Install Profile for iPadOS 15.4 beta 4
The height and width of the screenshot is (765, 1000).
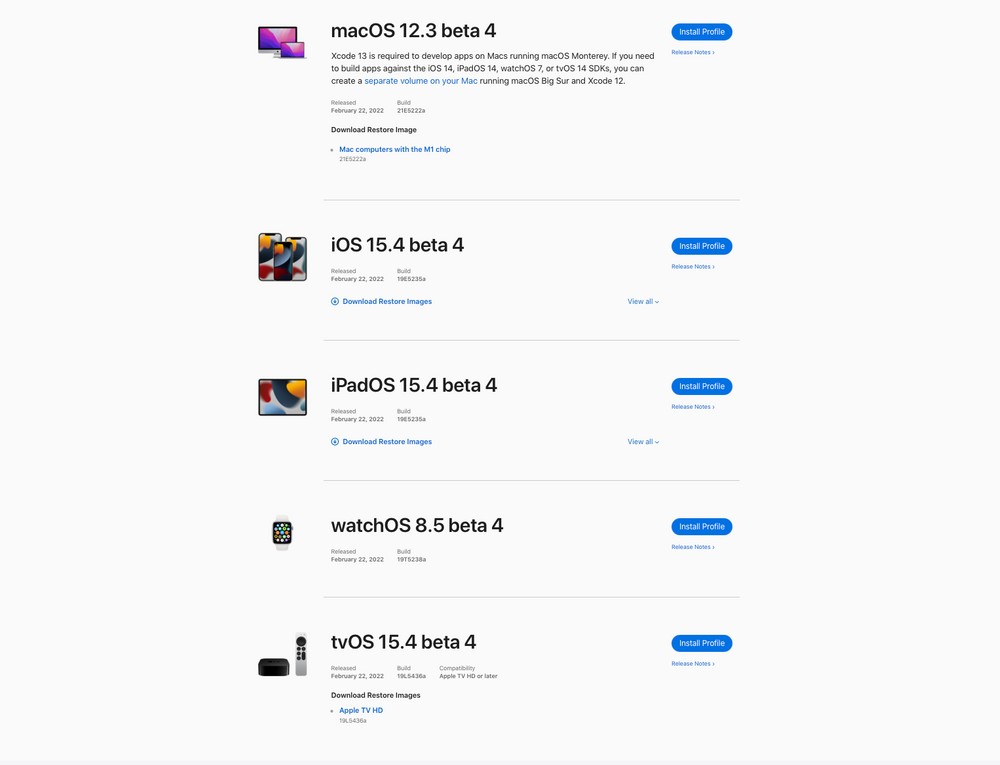(701, 386)
